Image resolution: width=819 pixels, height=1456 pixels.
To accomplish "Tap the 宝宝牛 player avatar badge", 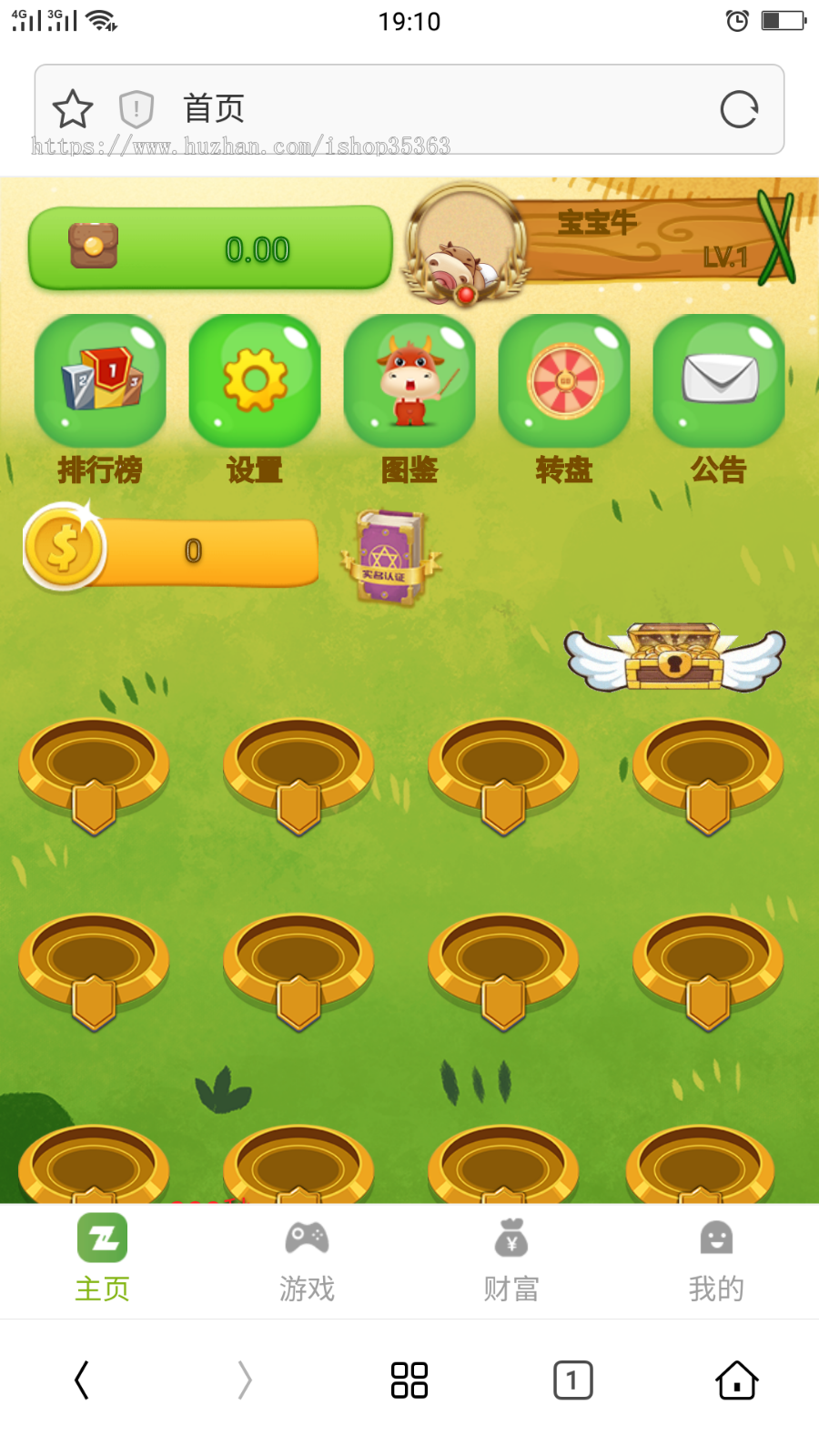I will click(x=466, y=244).
